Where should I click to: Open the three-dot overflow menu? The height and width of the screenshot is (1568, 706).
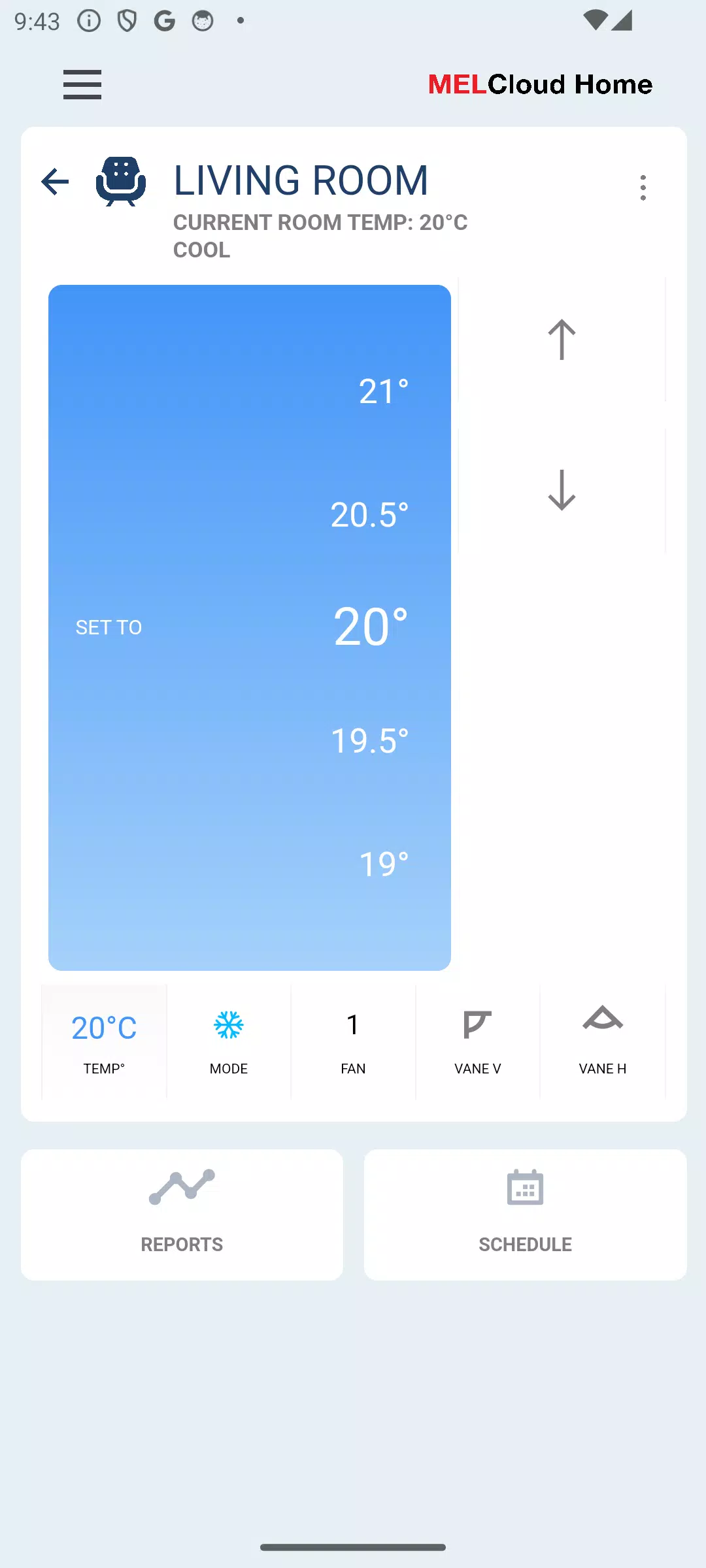pyautogui.click(x=643, y=188)
